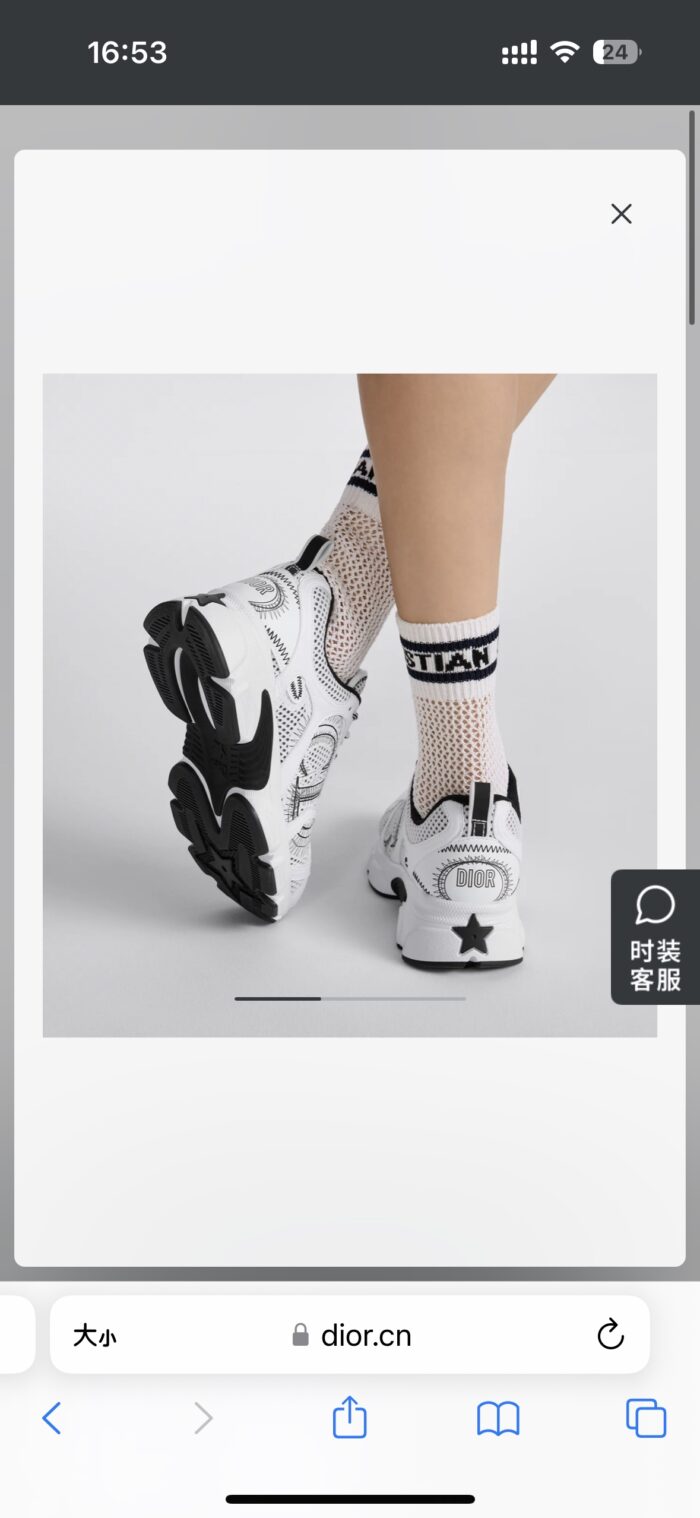Reload the page
700x1518 pixels.
(610, 1334)
